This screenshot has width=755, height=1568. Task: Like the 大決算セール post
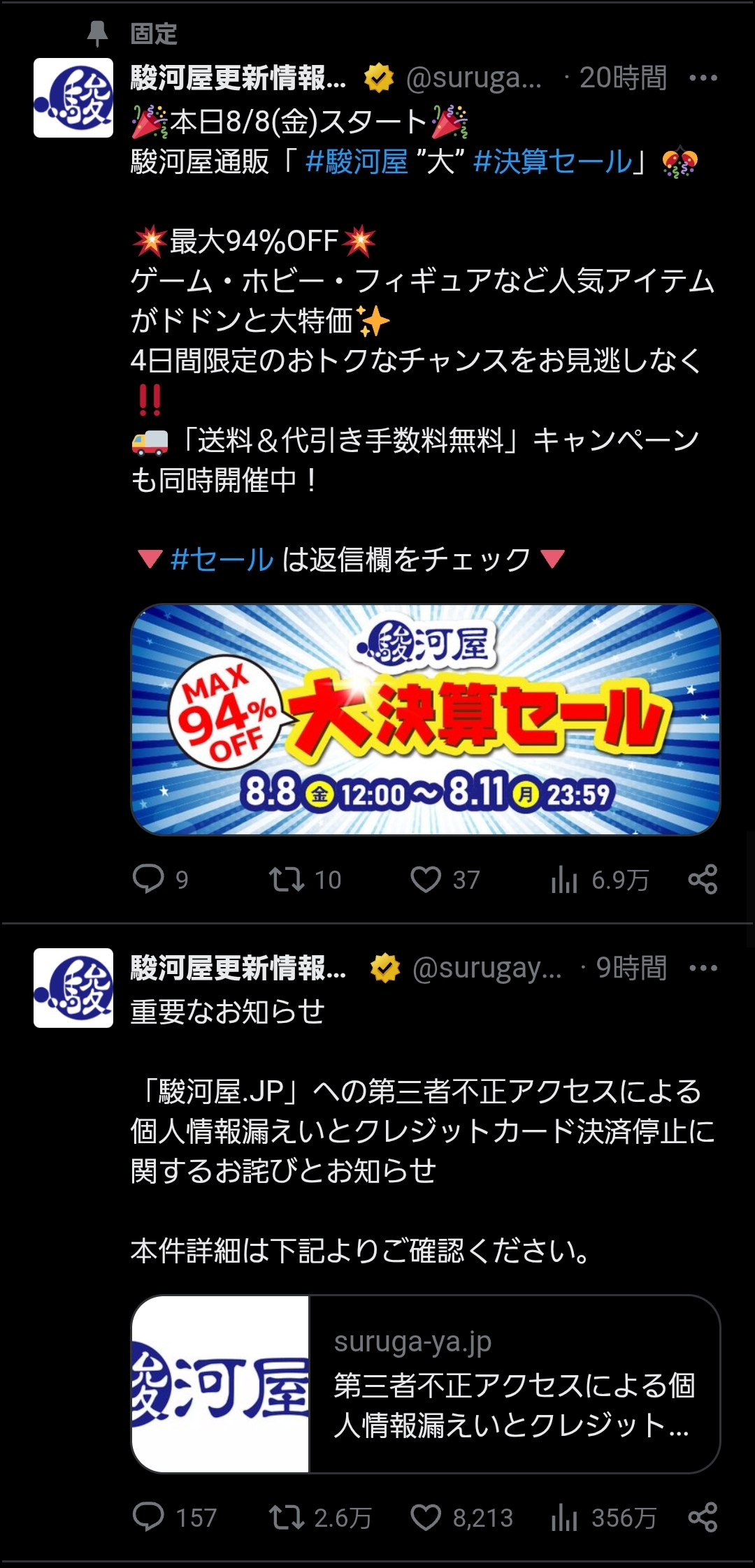425,879
